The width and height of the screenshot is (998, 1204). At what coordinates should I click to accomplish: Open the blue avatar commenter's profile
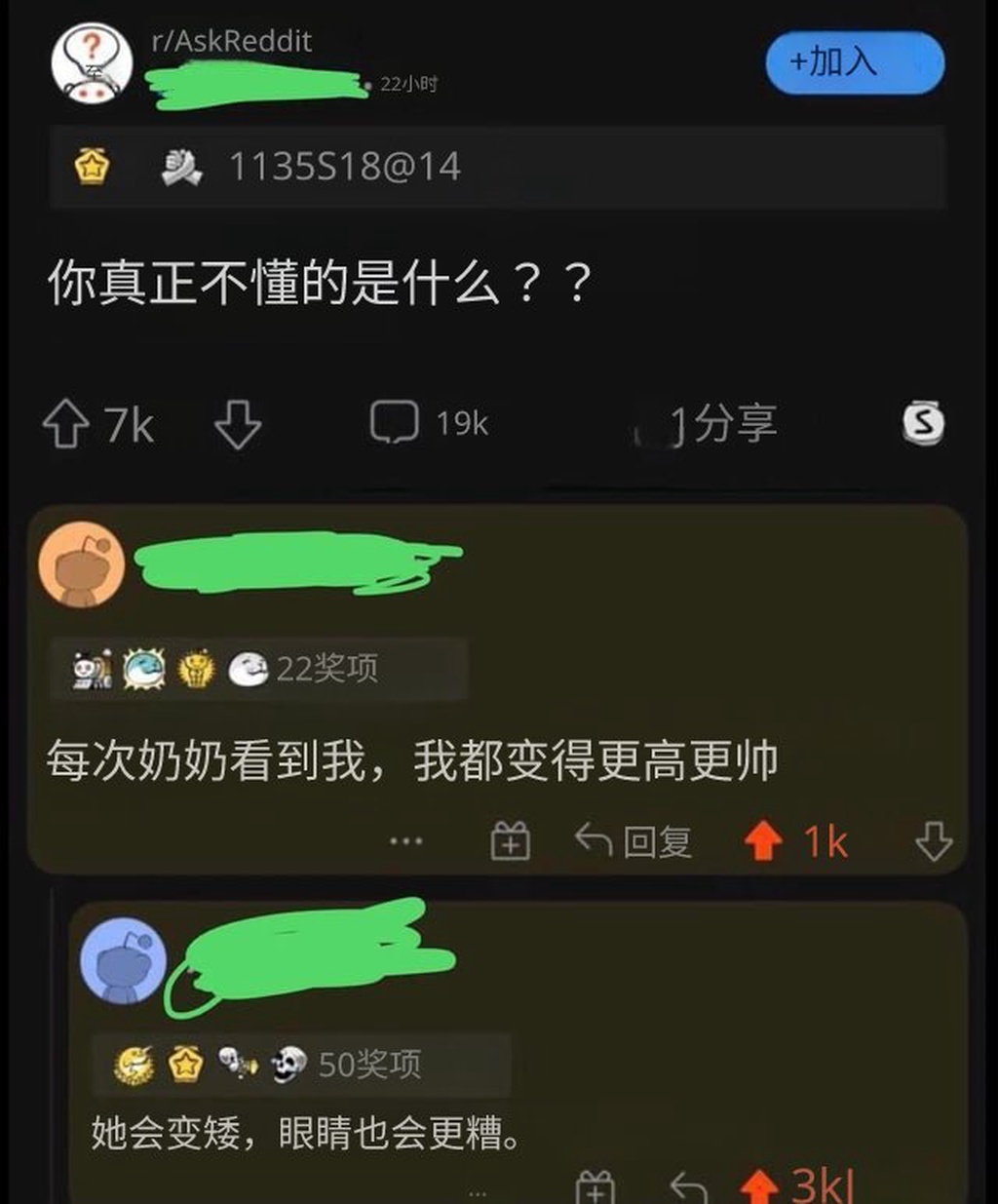pyautogui.click(x=123, y=960)
